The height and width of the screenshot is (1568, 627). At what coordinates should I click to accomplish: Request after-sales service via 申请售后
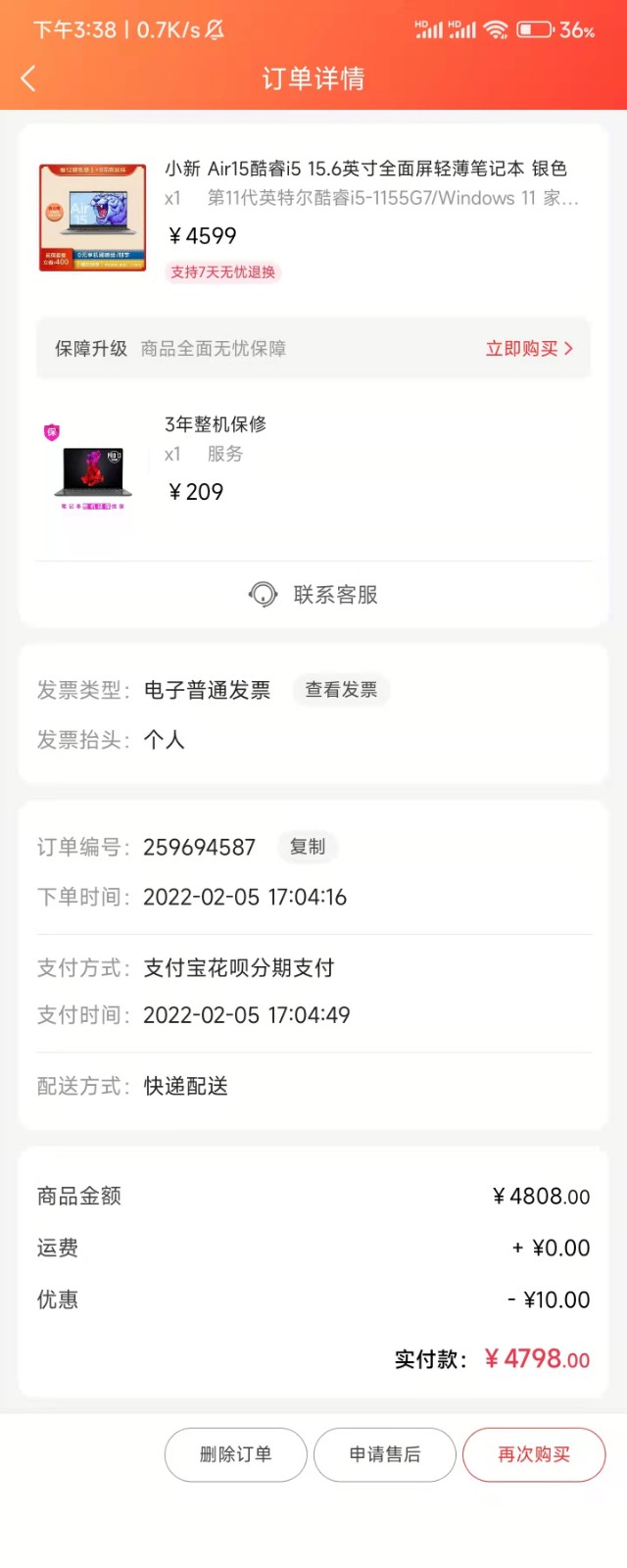click(385, 1454)
